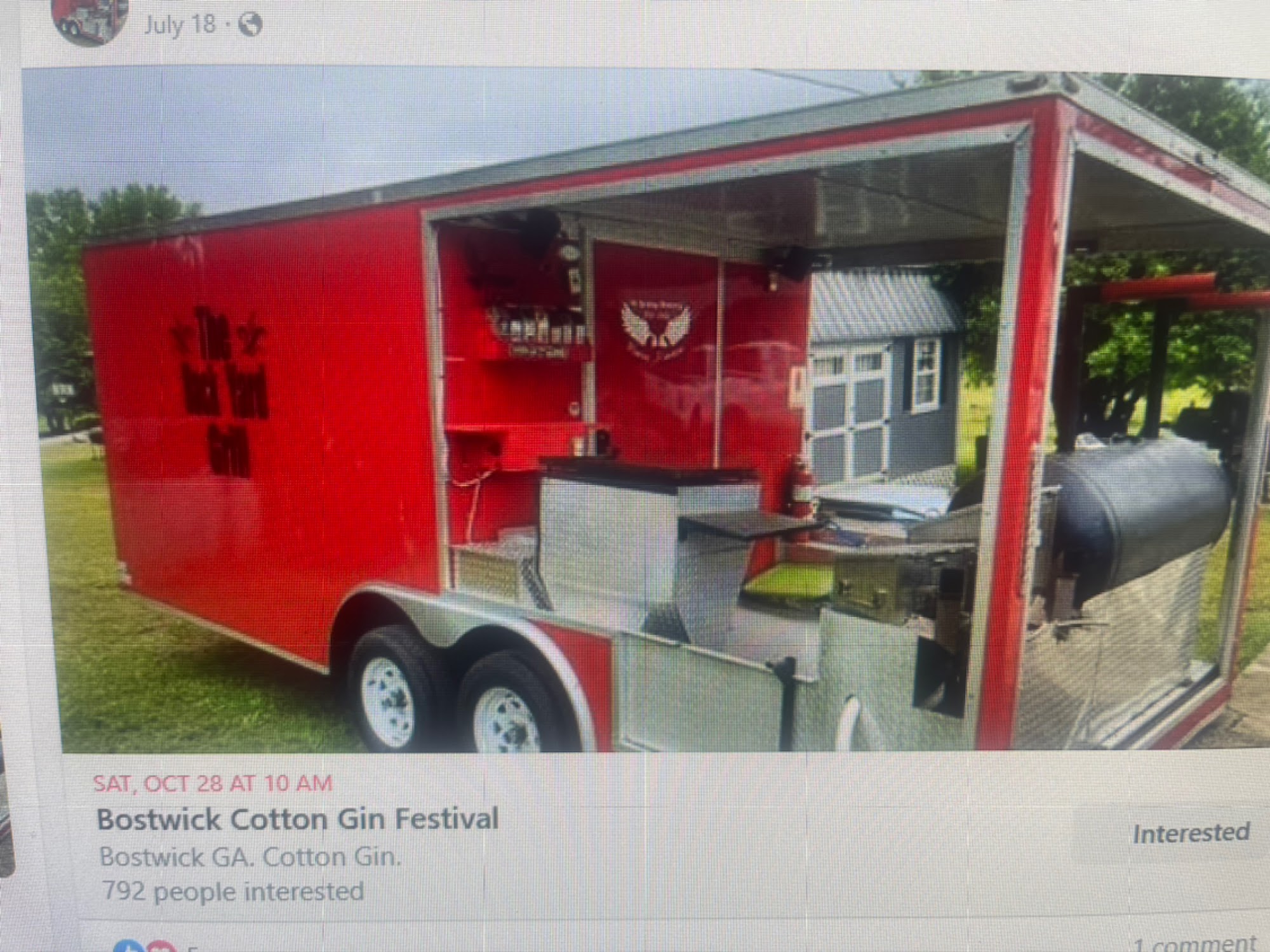Open the red grill trailer event photo
The image size is (1270, 952).
[x=635, y=413]
